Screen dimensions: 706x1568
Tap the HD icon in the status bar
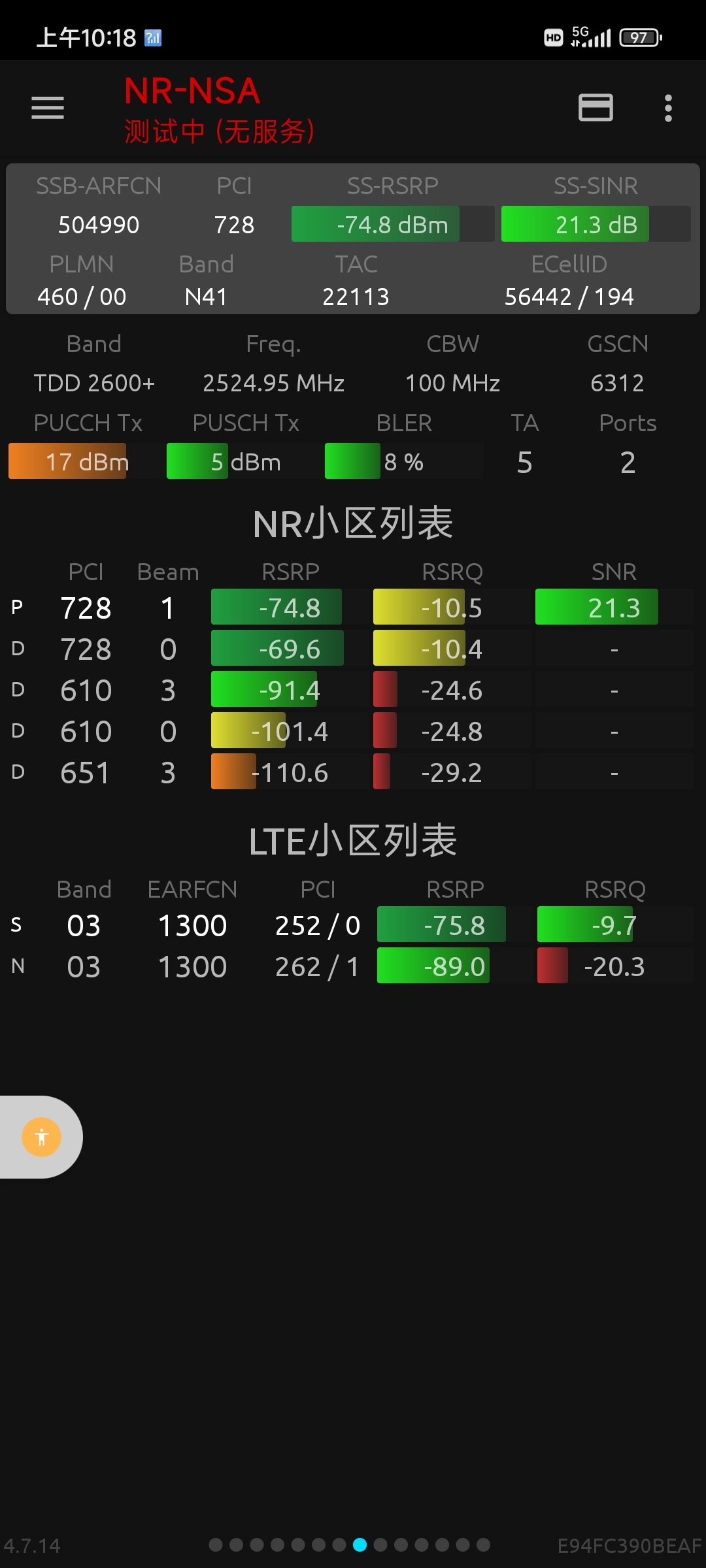coord(552,38)
